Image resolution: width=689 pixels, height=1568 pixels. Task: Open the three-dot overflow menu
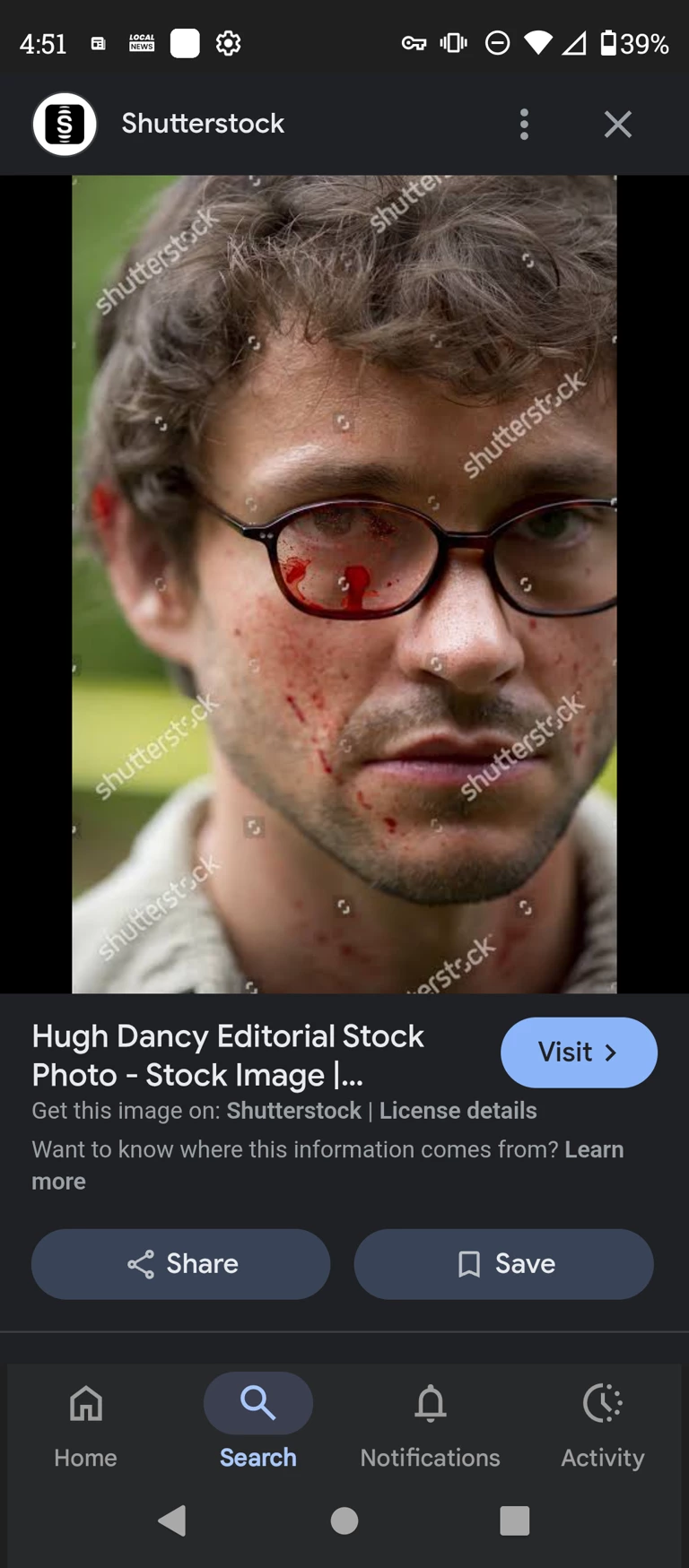[525, 125]
